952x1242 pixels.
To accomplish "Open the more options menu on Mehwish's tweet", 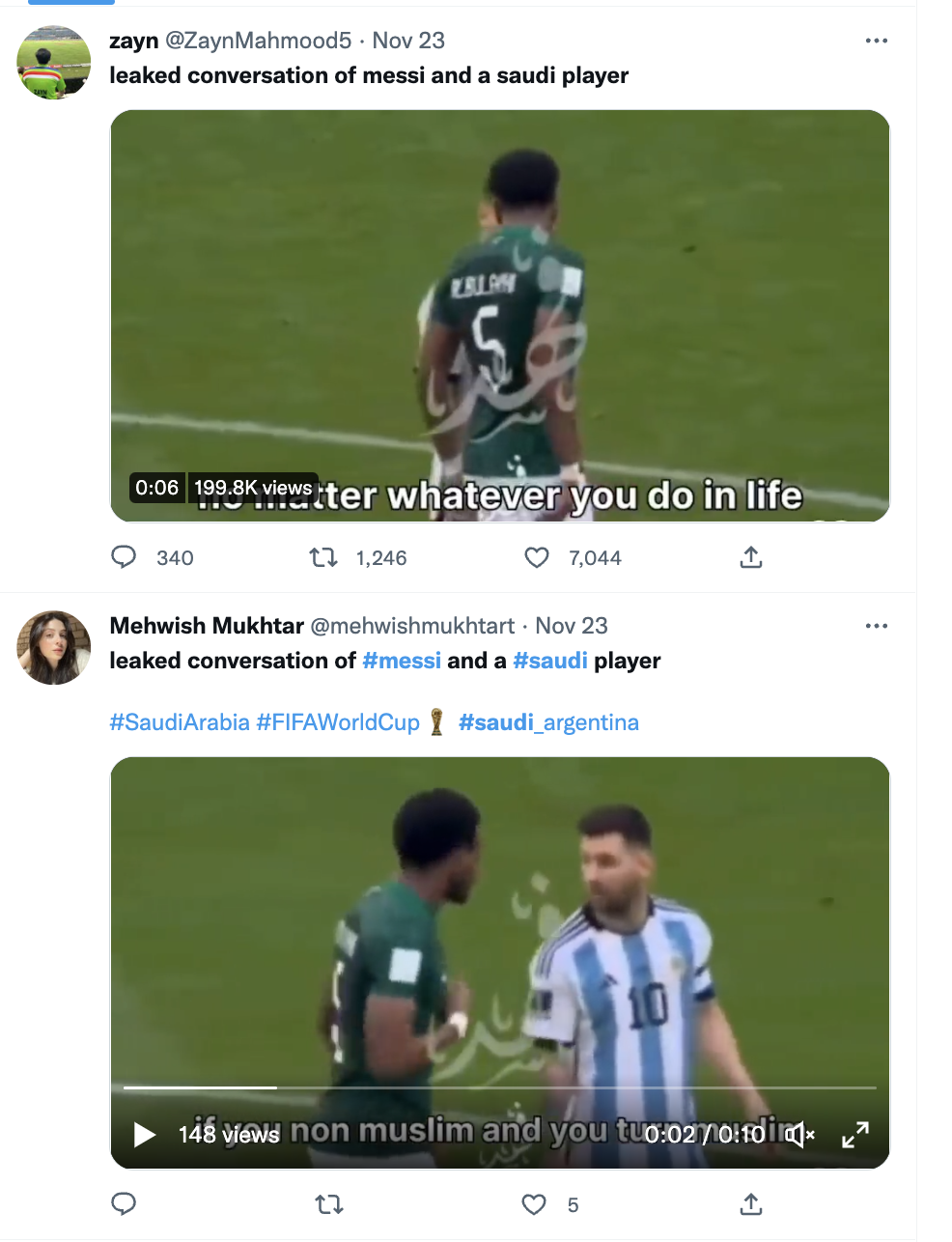I will pyautogui.click(x=877, y=626).
